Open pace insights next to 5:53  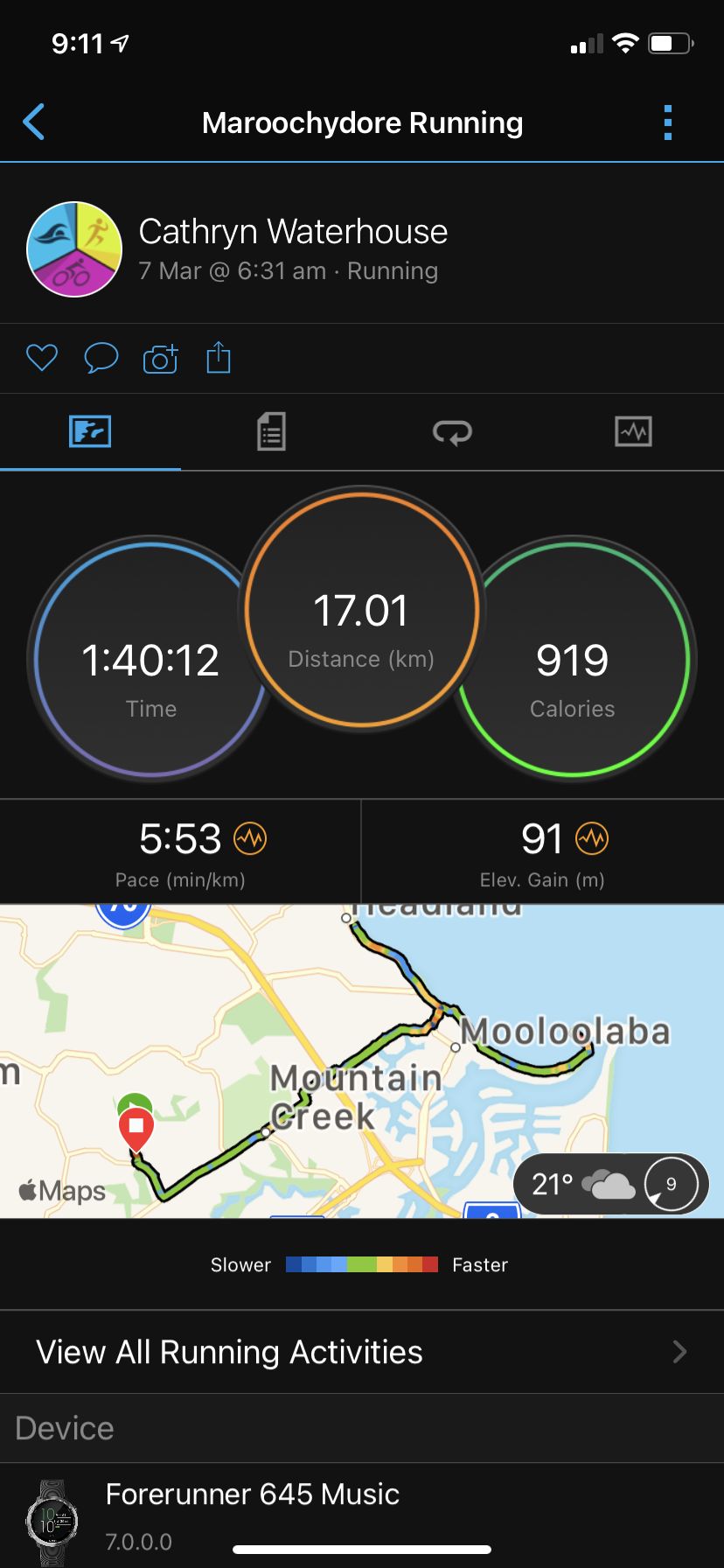(x=250, y=839)
